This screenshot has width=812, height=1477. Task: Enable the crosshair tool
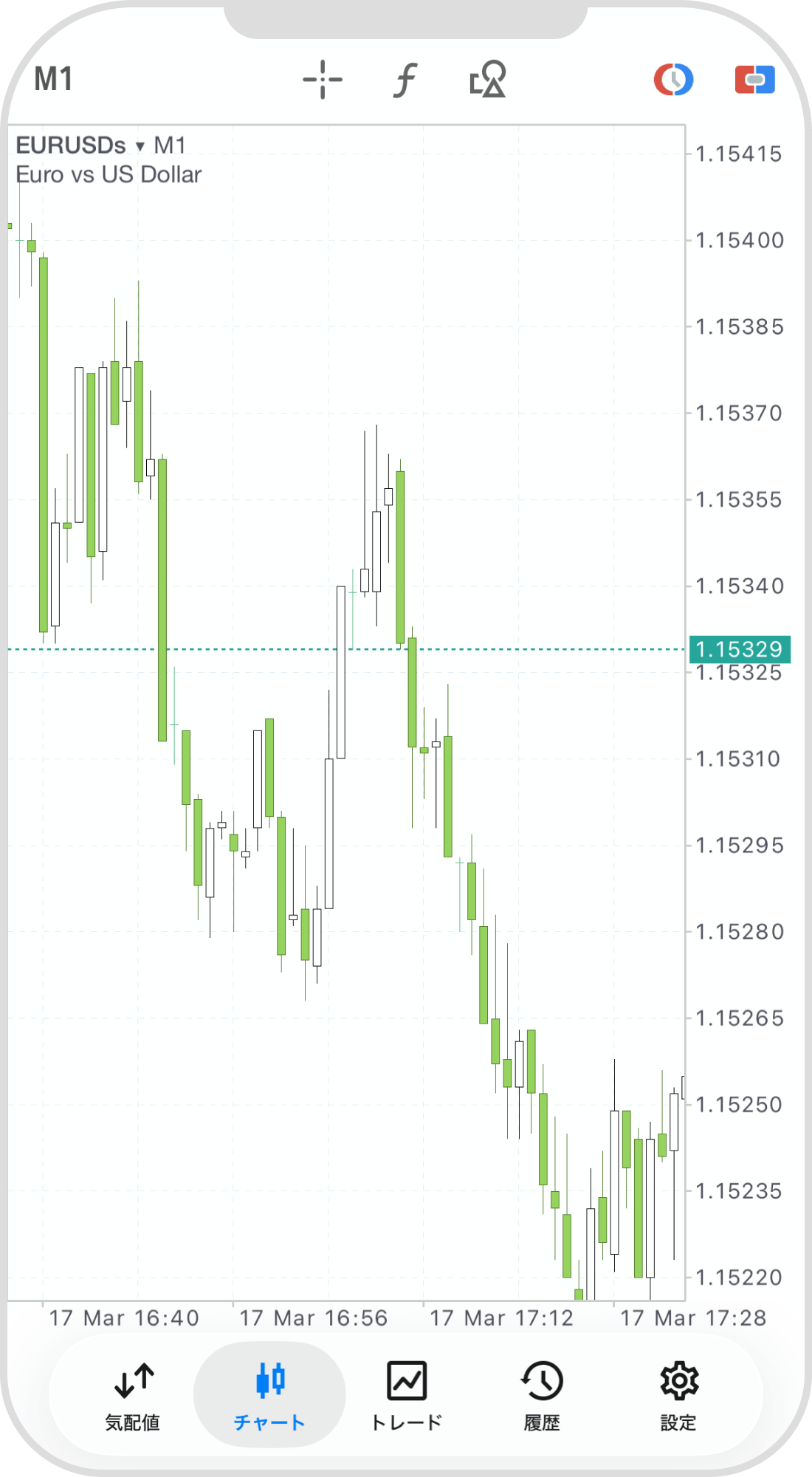point(323,80)
